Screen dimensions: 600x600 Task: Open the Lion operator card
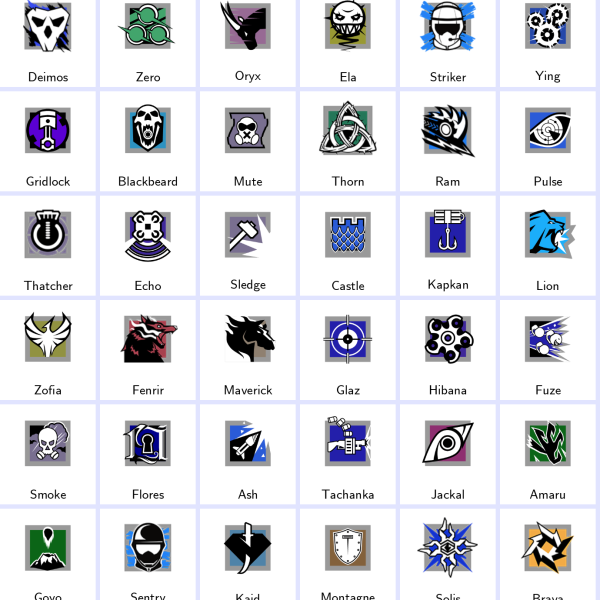pos(548,244)
